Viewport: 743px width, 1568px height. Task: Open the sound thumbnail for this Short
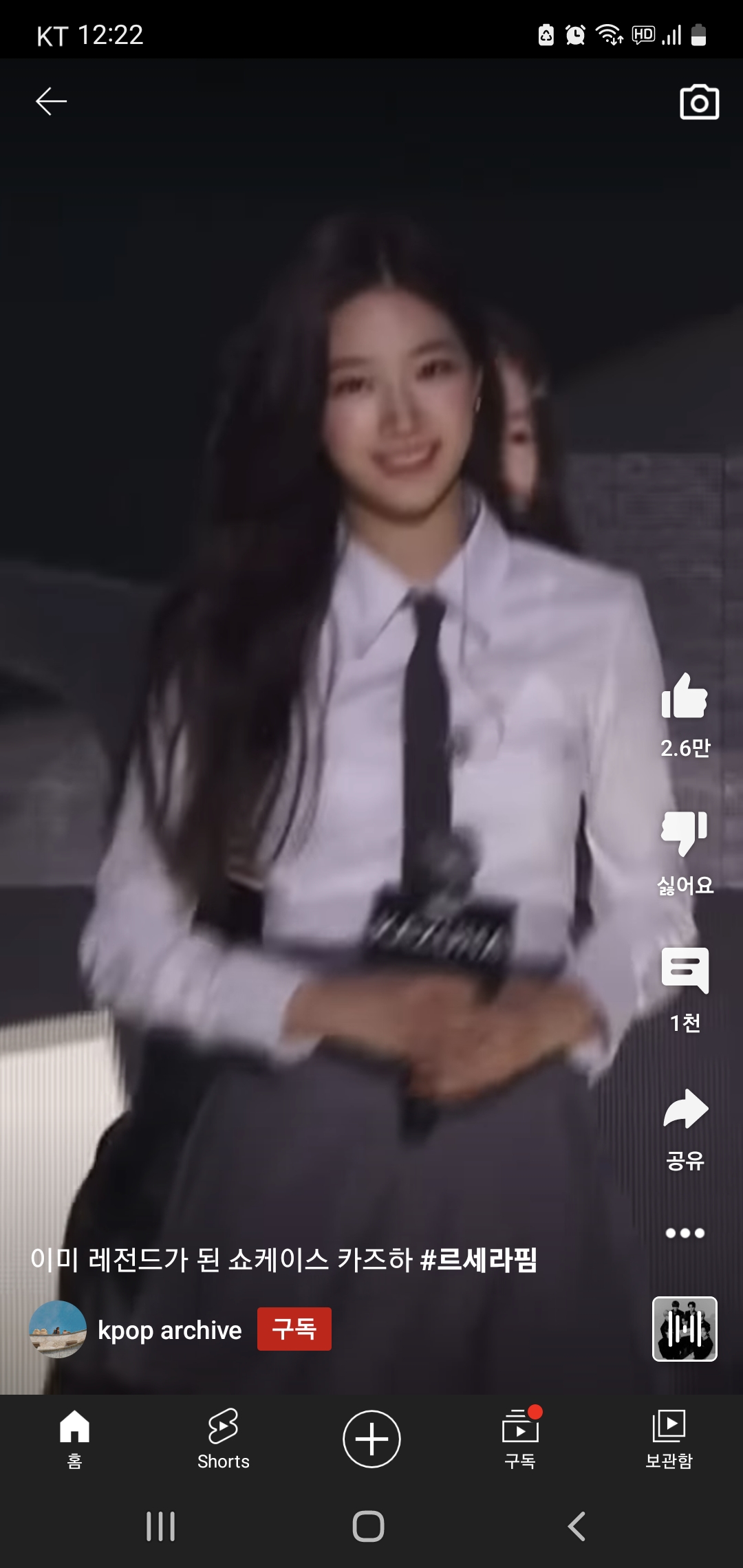[685, 1329]
